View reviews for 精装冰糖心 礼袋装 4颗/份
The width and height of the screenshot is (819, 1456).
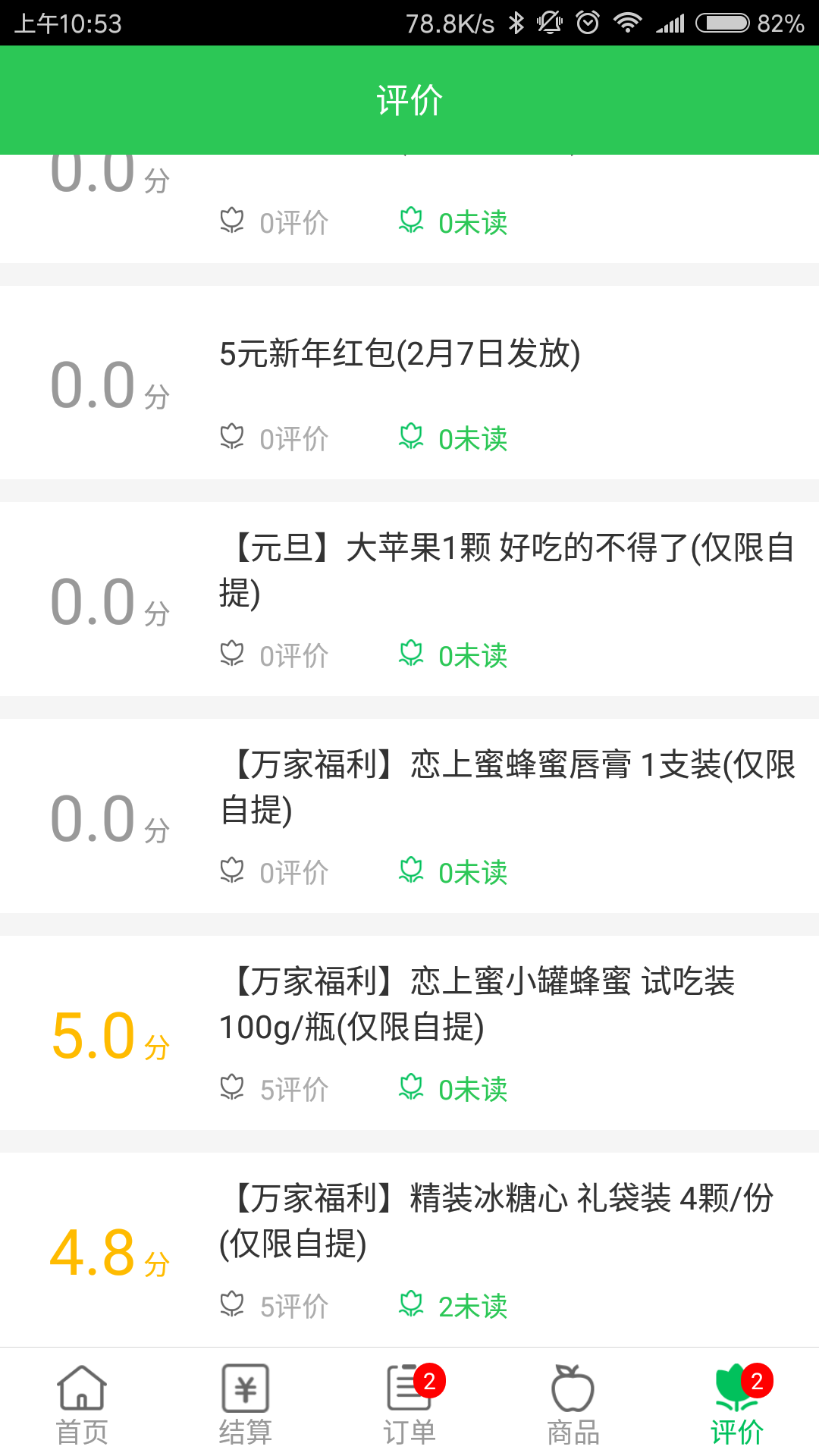(409, 1250)
